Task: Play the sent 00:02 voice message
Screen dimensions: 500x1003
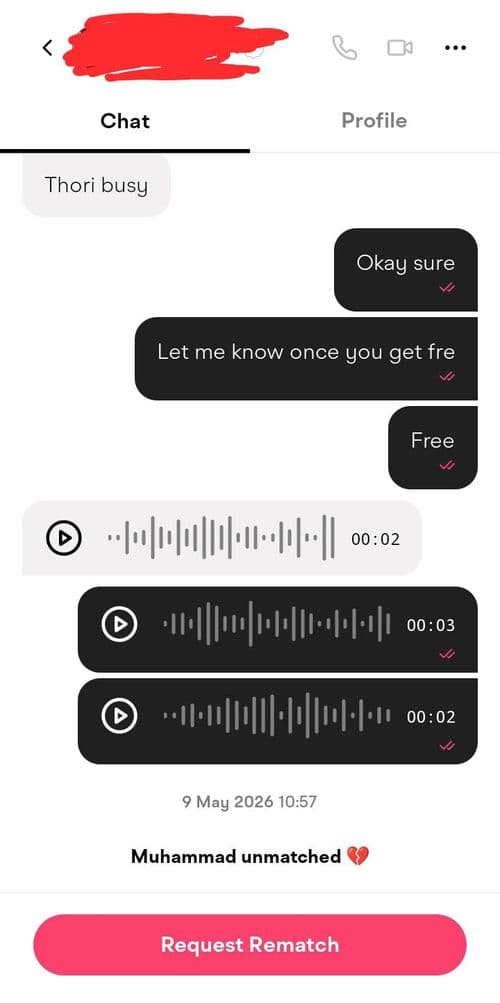Action: (119, 716)
